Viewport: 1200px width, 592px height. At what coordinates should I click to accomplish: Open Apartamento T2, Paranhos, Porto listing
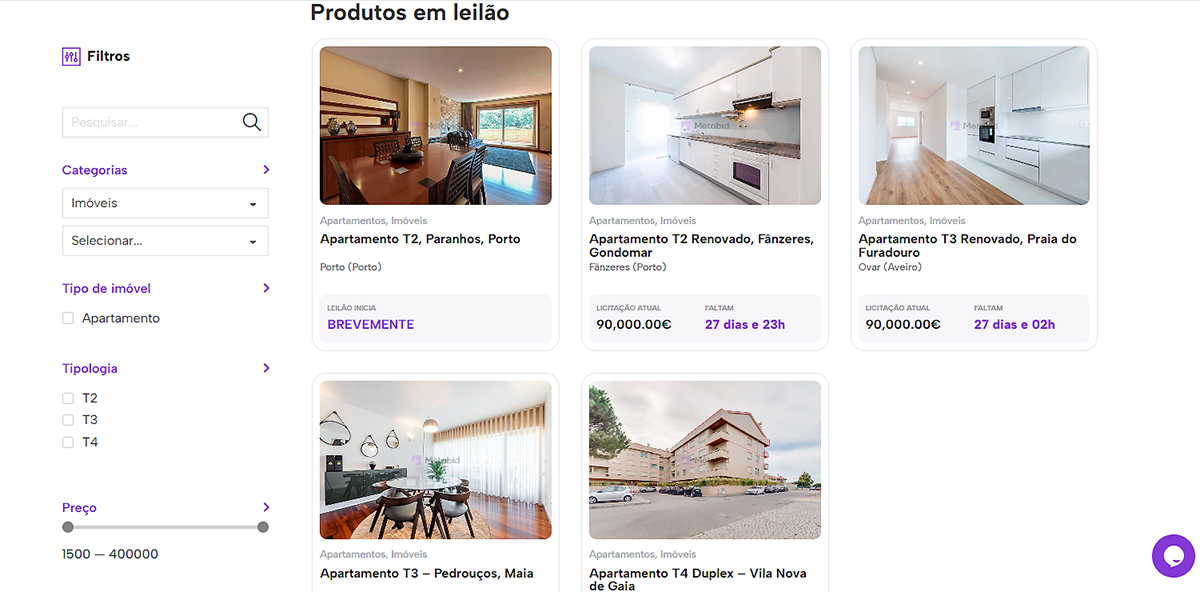click(420, 239)
